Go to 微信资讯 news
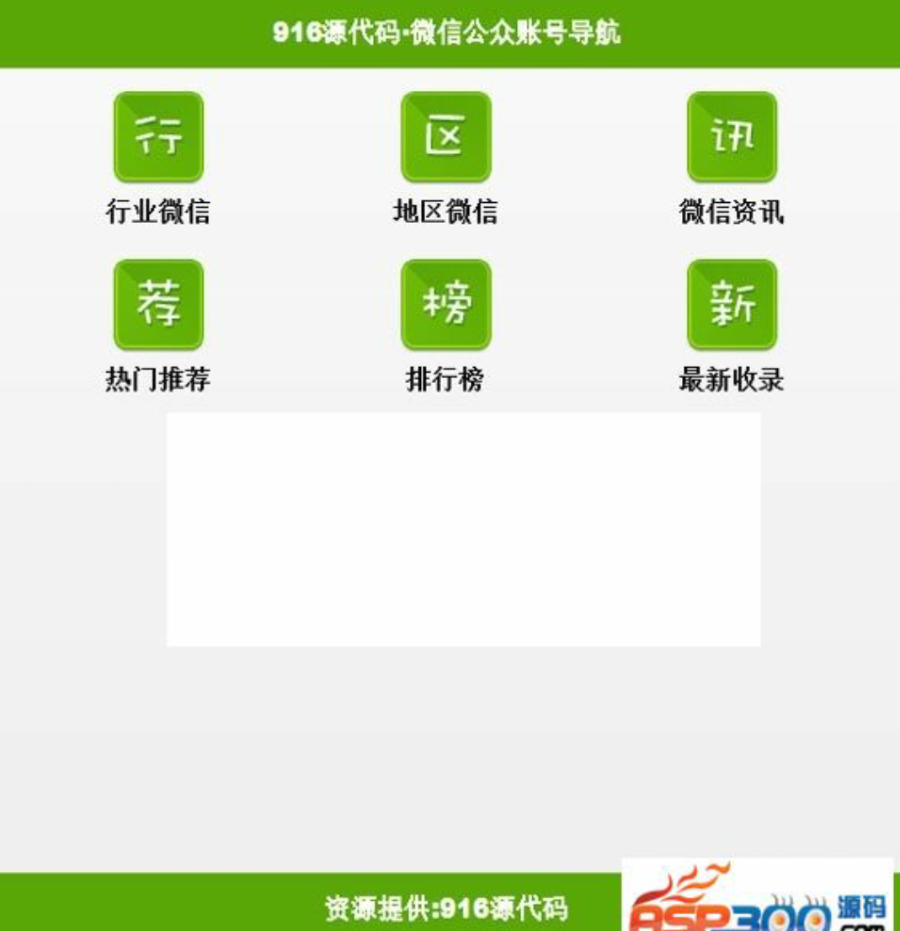Viewport: 900px width, 931px height. [x=731, y=137]
